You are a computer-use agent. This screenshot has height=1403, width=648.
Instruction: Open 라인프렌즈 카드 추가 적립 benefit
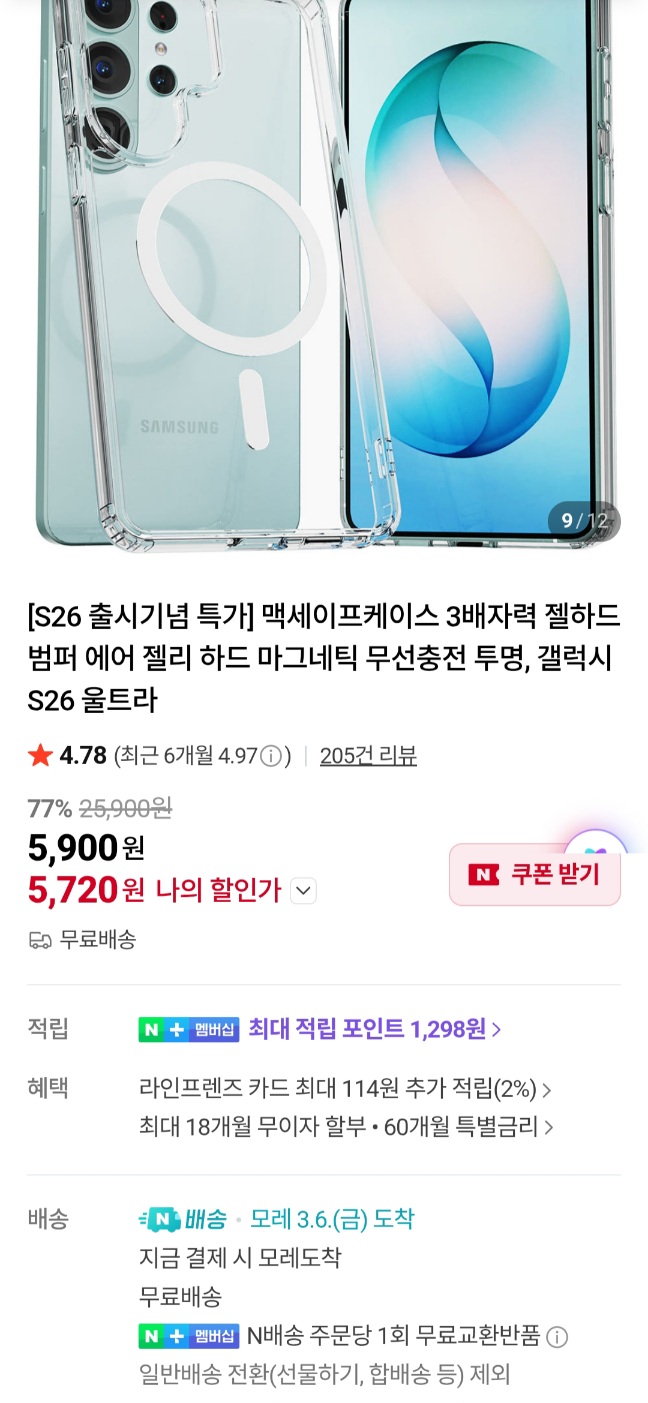[x=346, y=1088]
